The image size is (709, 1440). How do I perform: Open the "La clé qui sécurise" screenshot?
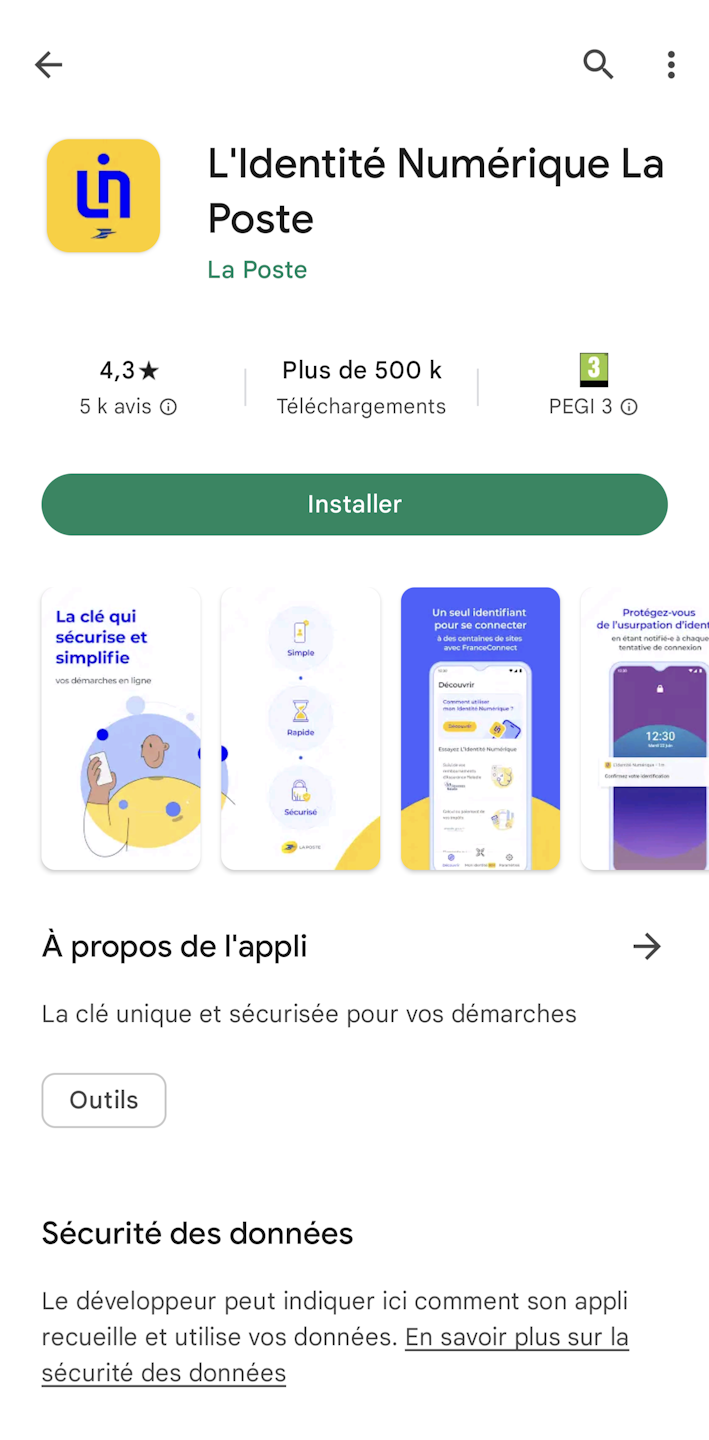coord(121,729)
